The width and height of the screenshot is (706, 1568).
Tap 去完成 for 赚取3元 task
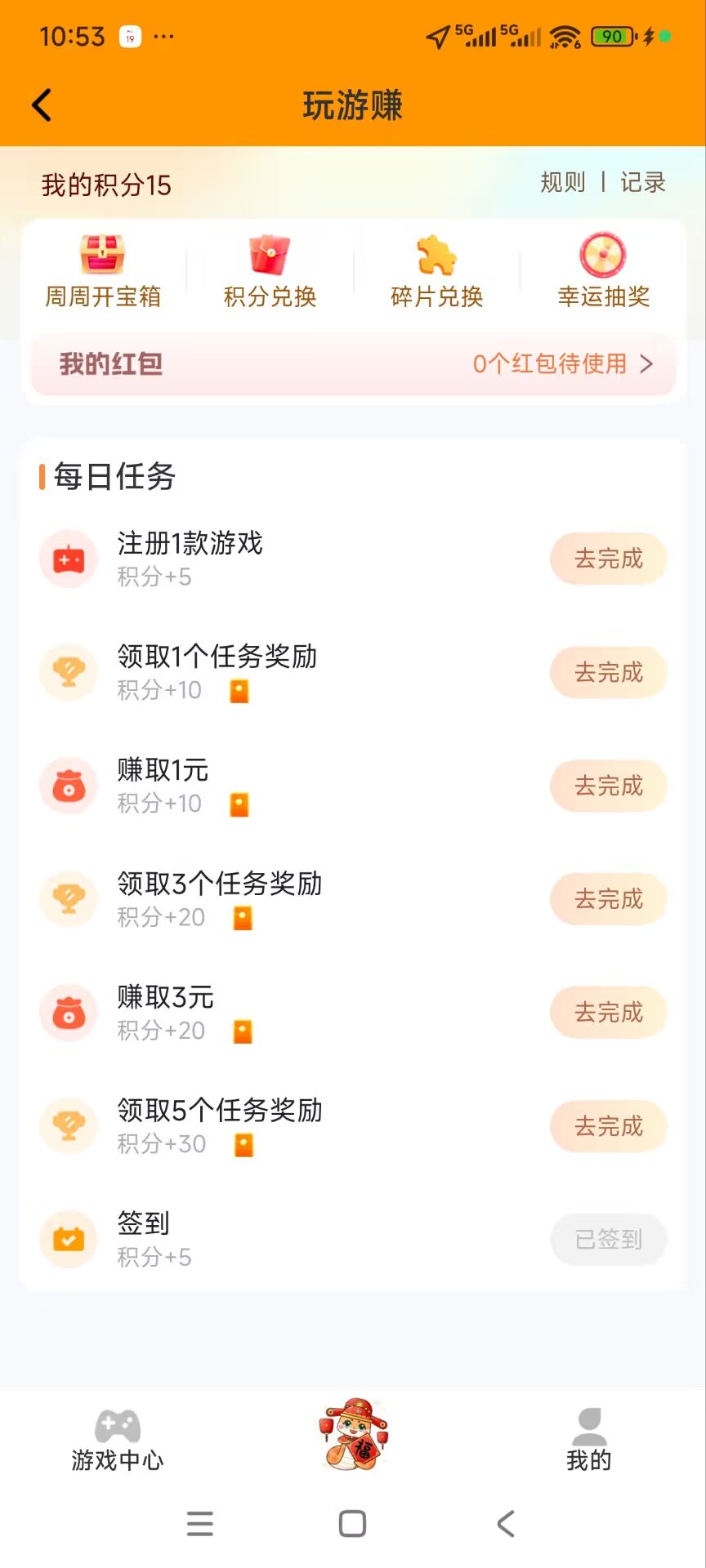[608, 1012]
